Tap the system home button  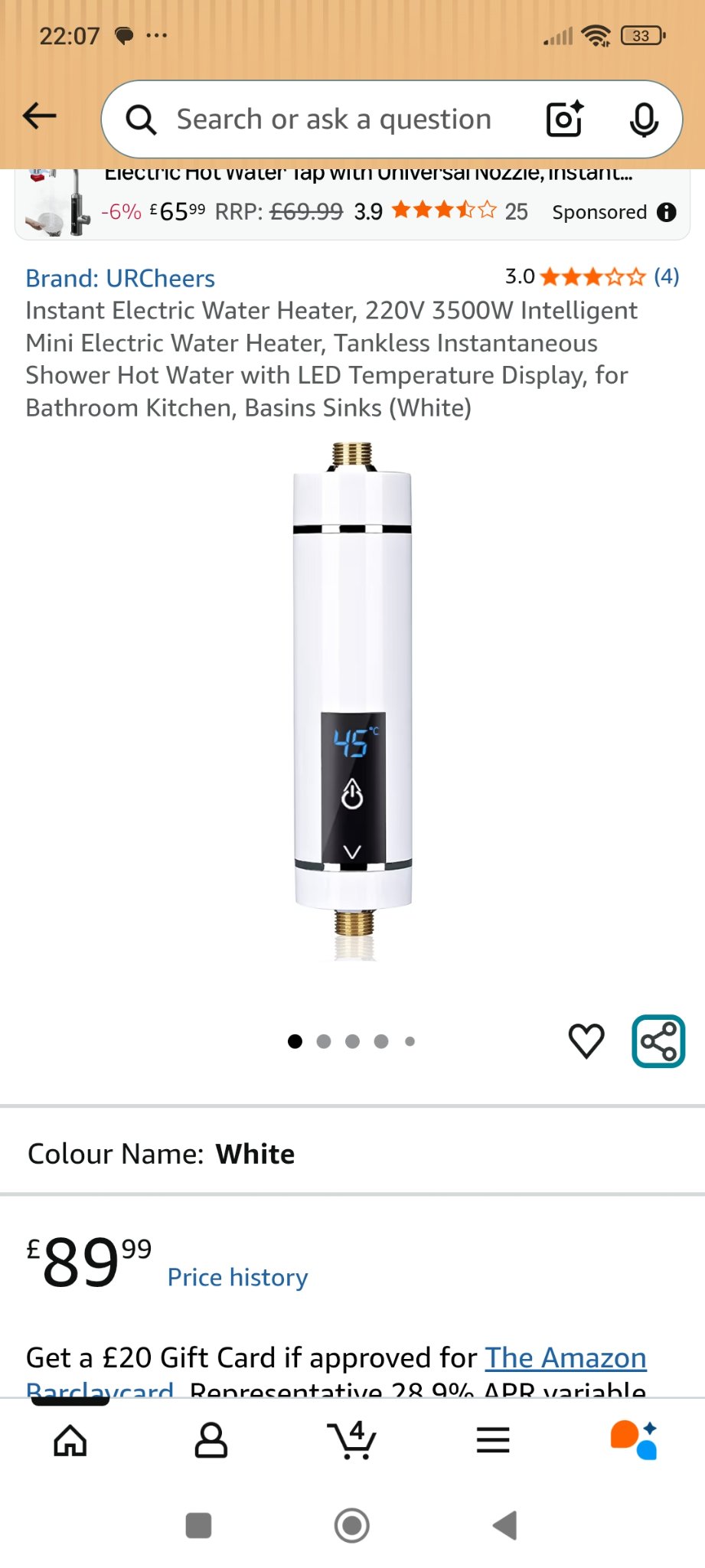pyautogui.click(x=352, y=1525)
